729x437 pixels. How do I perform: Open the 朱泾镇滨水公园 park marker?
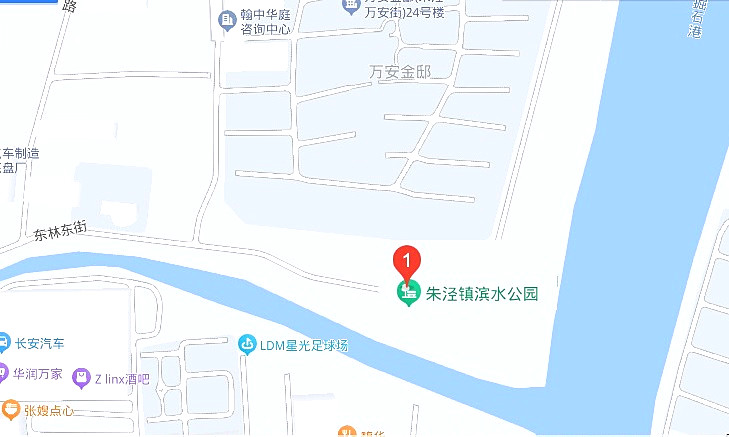tap(408, 294)
